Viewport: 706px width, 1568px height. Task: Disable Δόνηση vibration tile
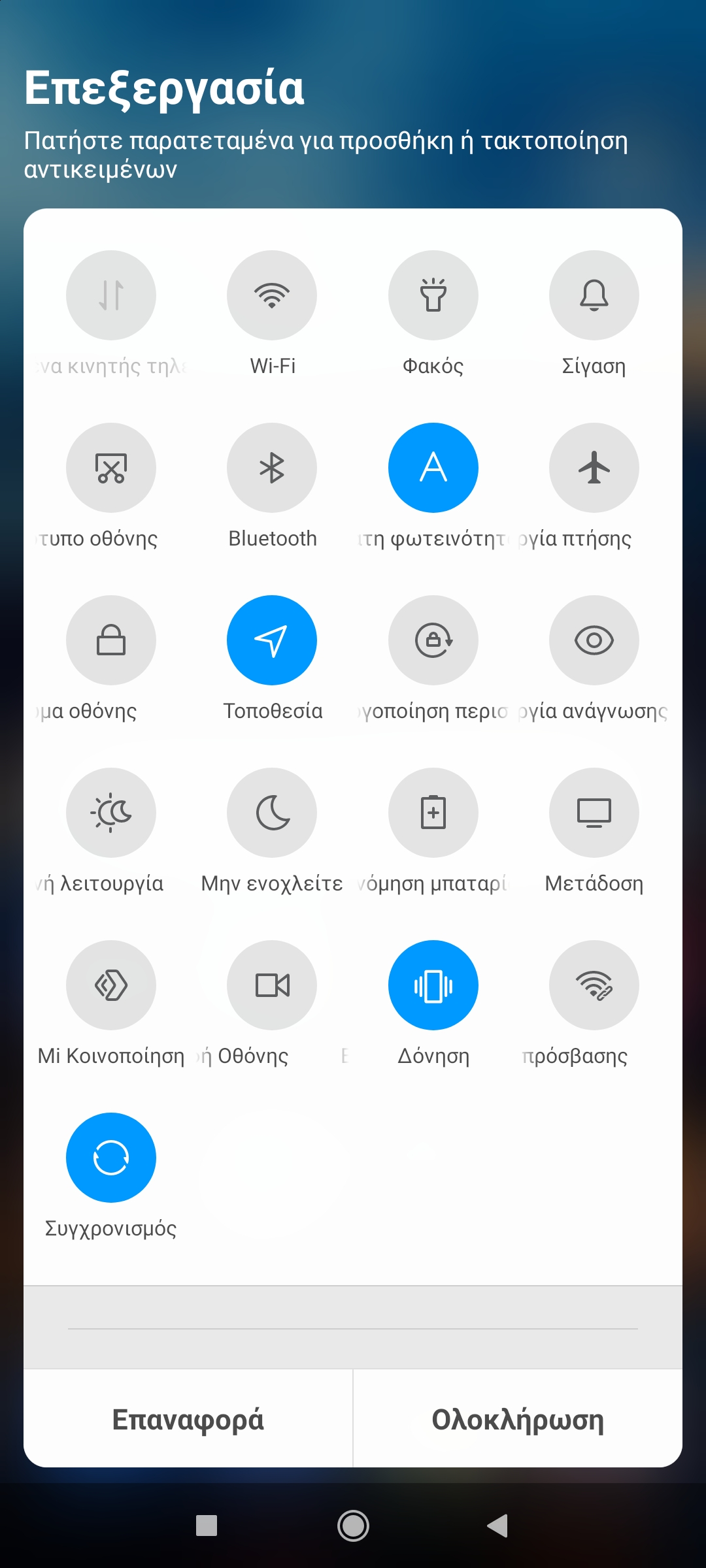(433, 985)
